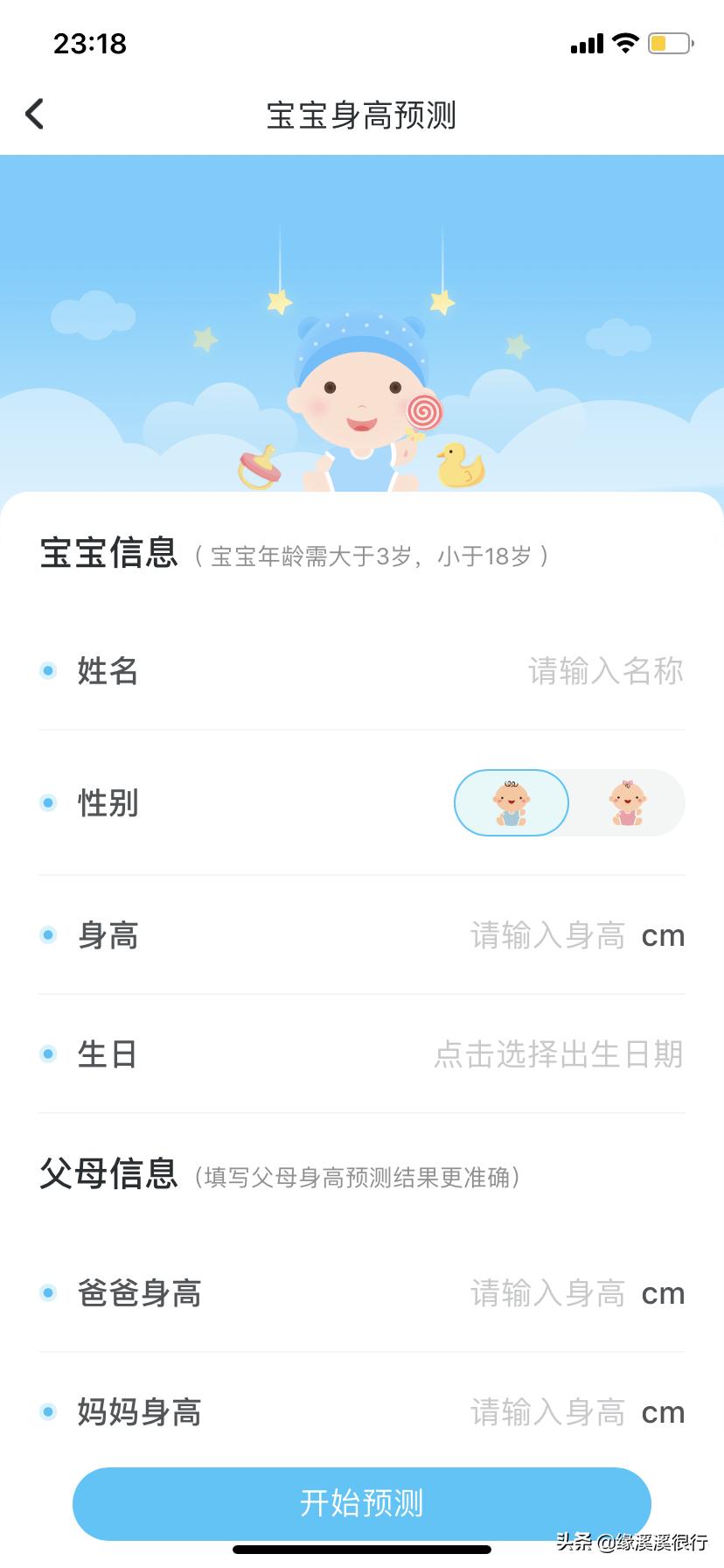Select the boy baby icon for 性别

(511, 802)
